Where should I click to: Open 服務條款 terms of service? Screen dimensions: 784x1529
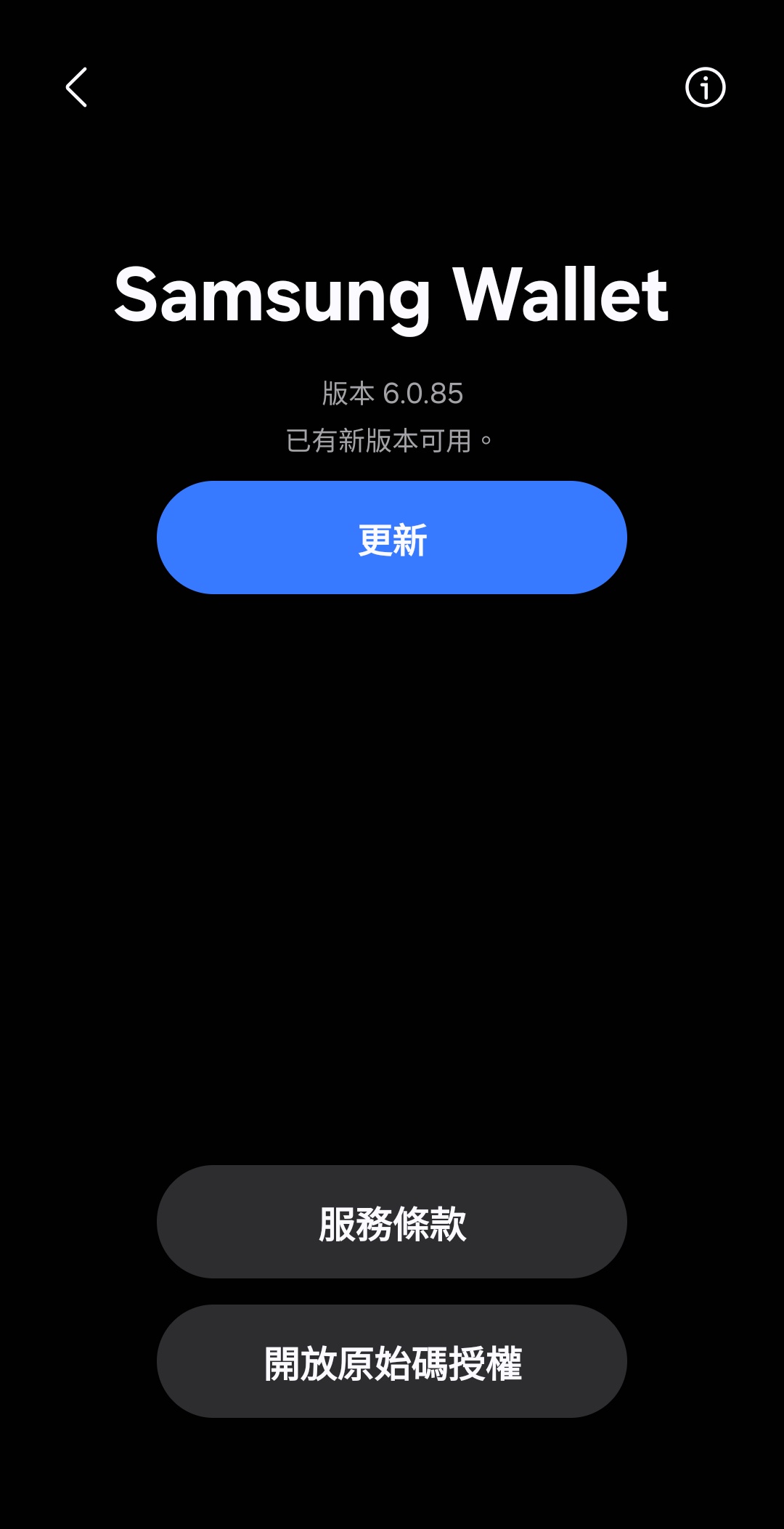(392, 1222)
